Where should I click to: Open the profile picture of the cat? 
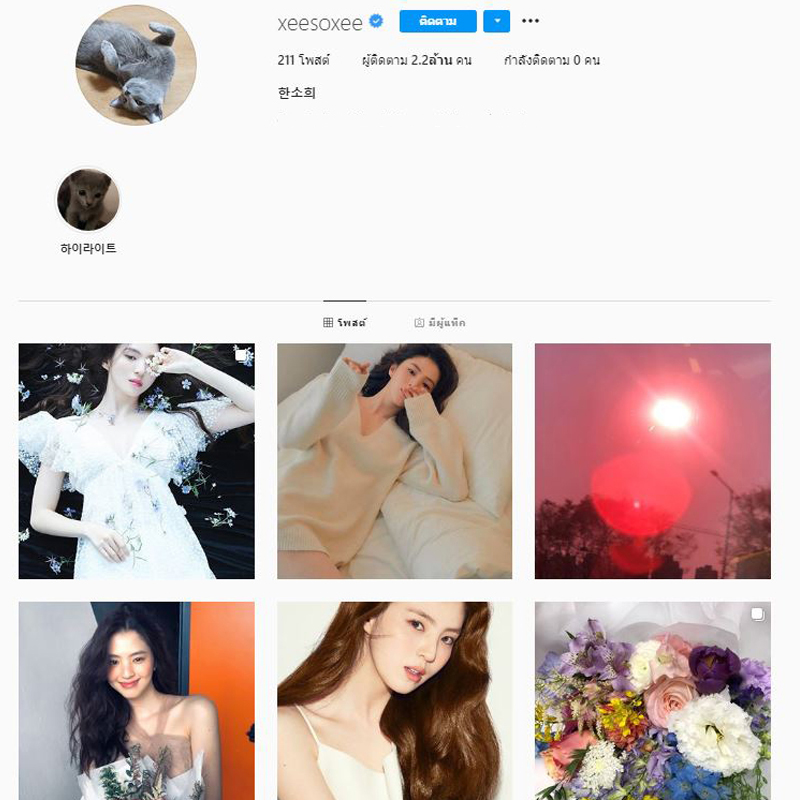tap(136, 64)
